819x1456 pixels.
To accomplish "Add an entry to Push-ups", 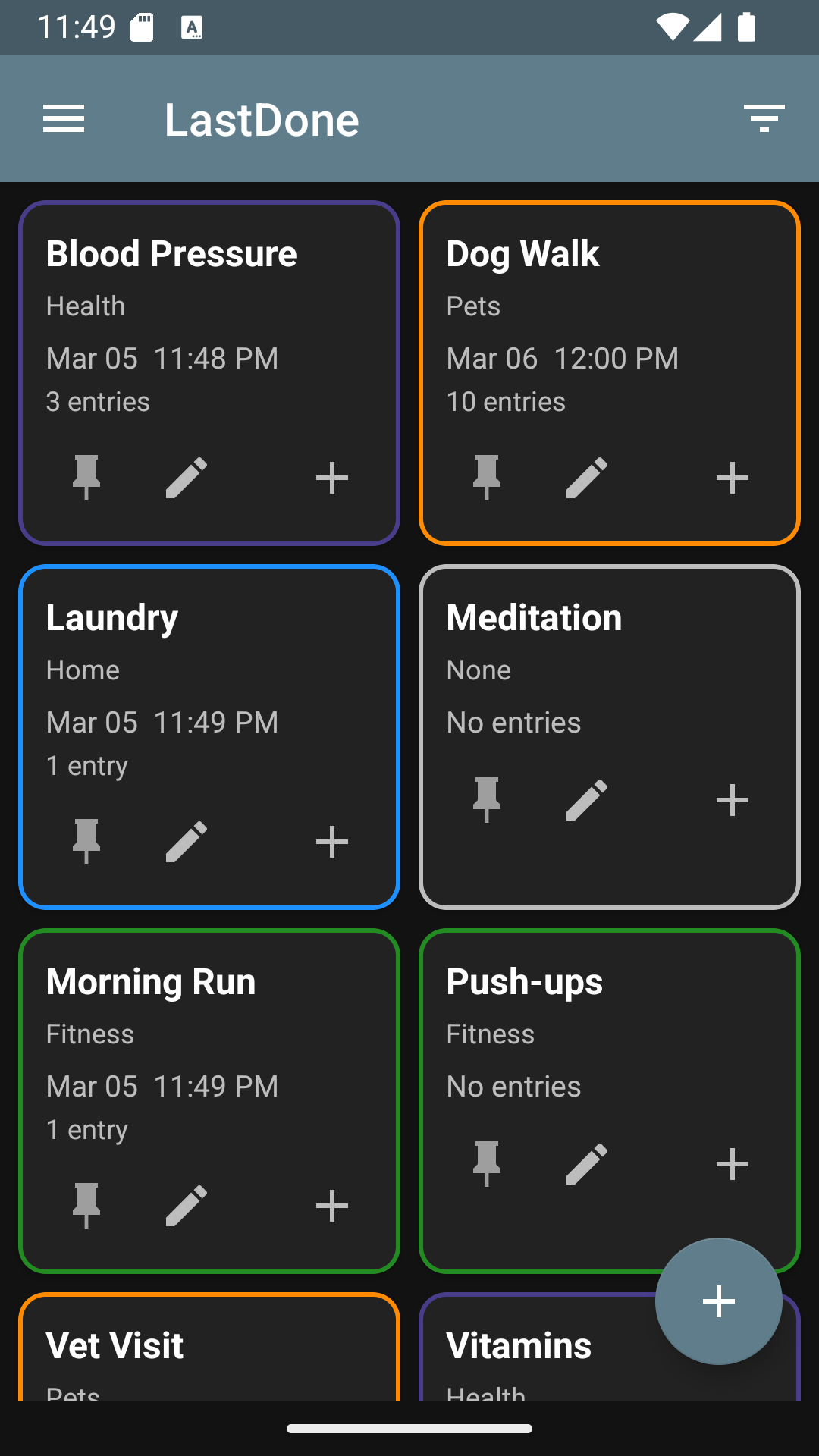I will (x=732, y=1163).
